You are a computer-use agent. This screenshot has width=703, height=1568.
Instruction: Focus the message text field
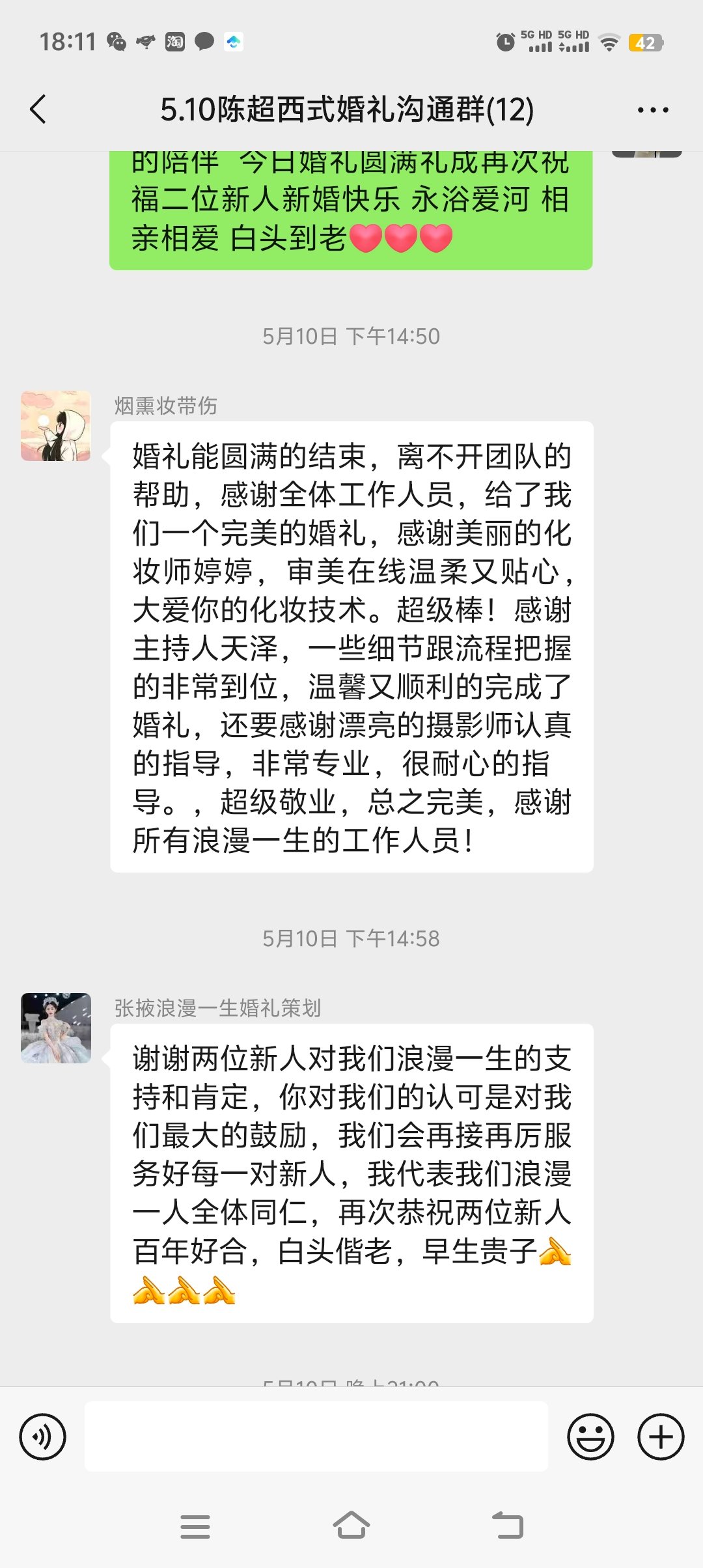click(x=316, y=1436)
